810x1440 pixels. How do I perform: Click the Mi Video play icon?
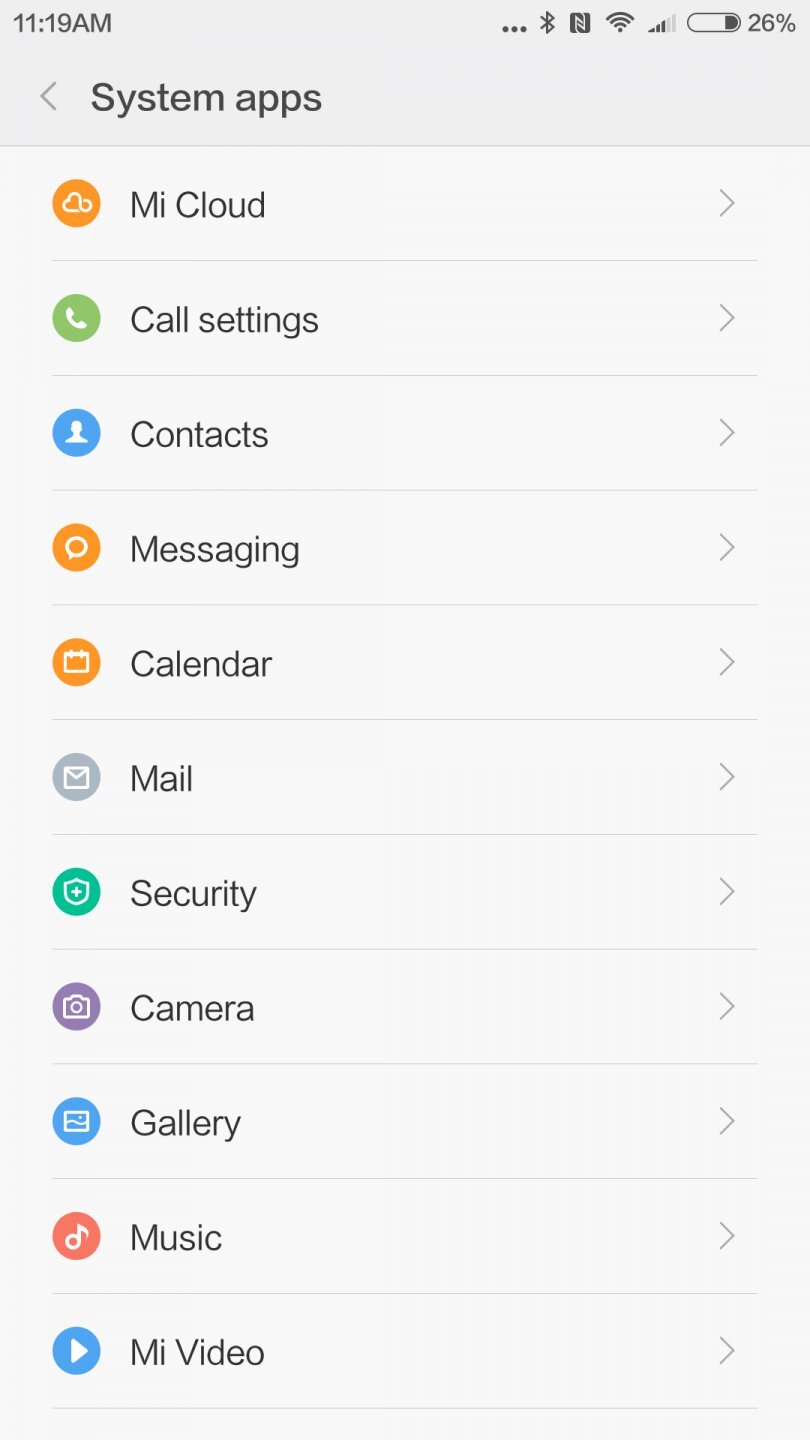(x=76, y=1351)
